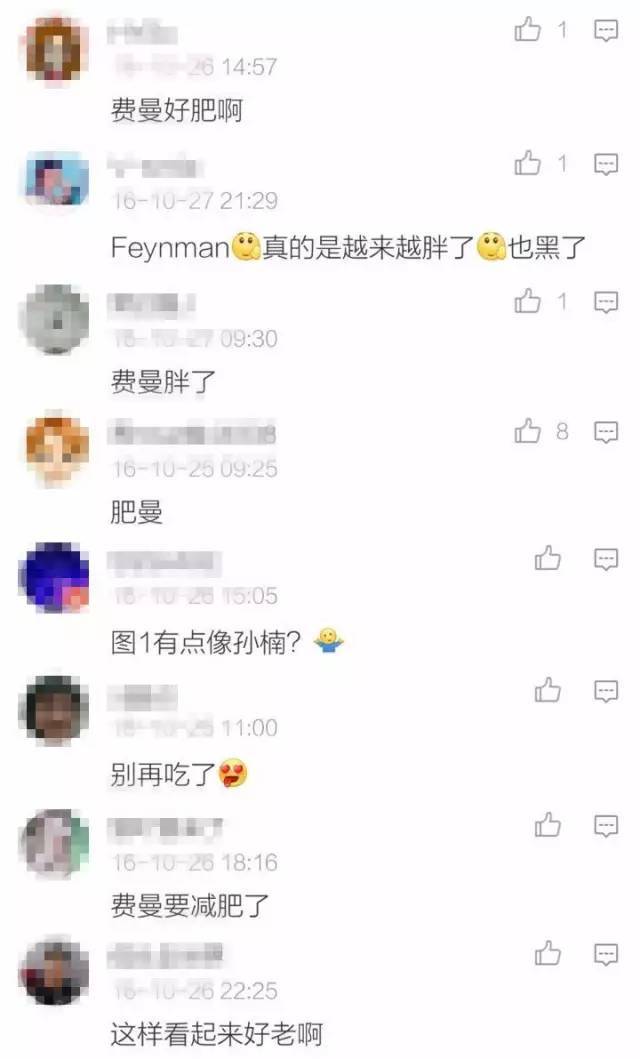
Task: Reply to the comment '图1有点像孙楠?'
Action: coord(607,559)
